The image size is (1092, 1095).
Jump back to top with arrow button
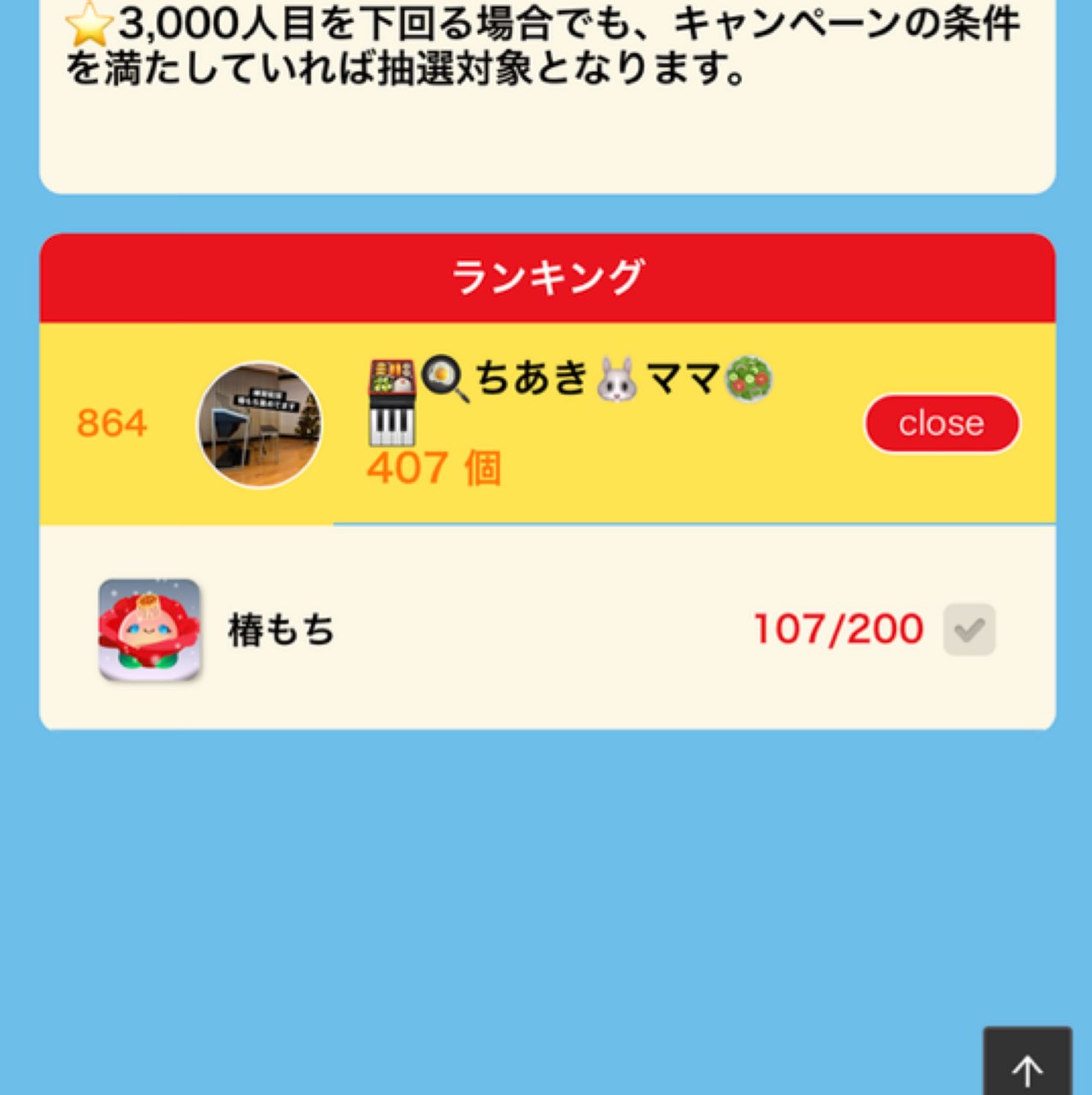(x=1027, y=1065)
